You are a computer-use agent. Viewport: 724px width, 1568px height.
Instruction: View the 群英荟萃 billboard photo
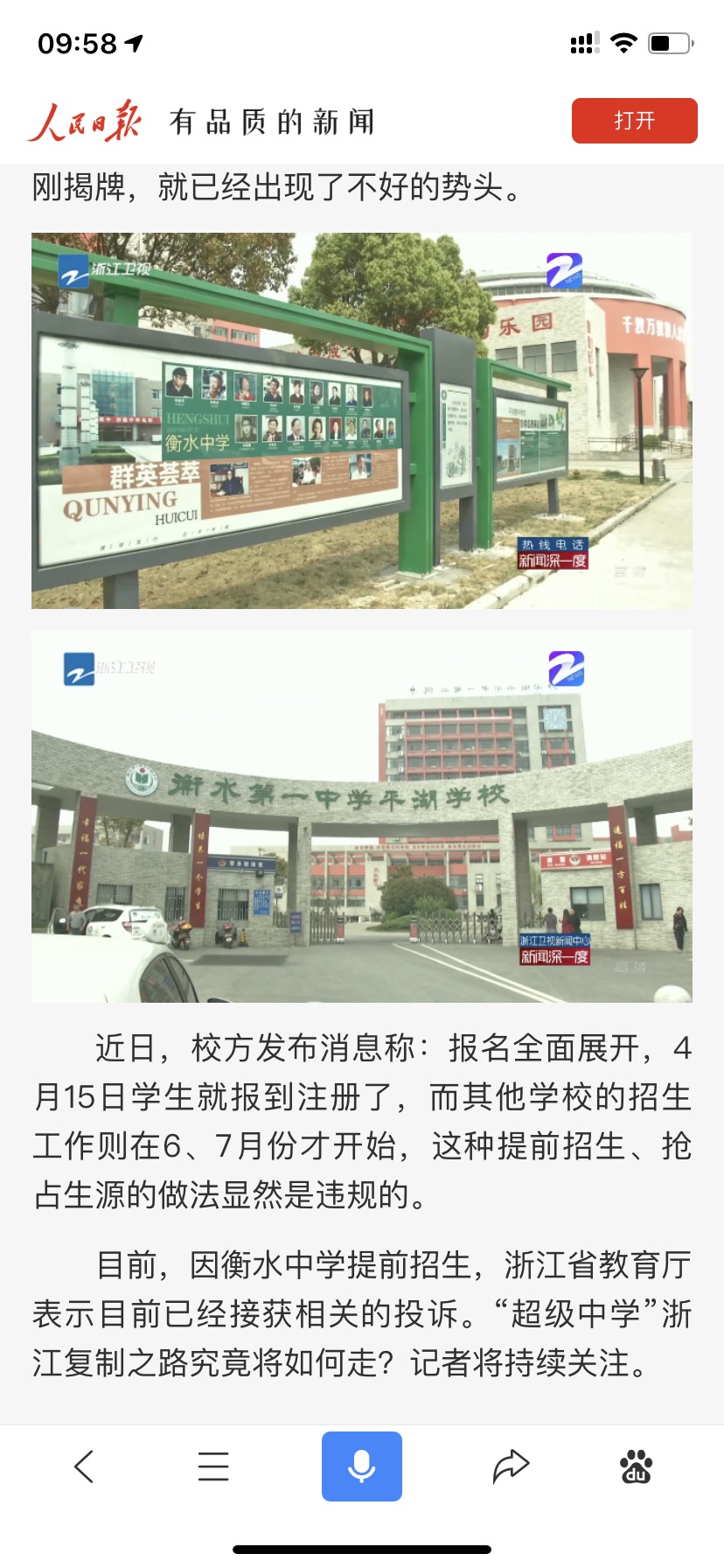pos(362,421)
